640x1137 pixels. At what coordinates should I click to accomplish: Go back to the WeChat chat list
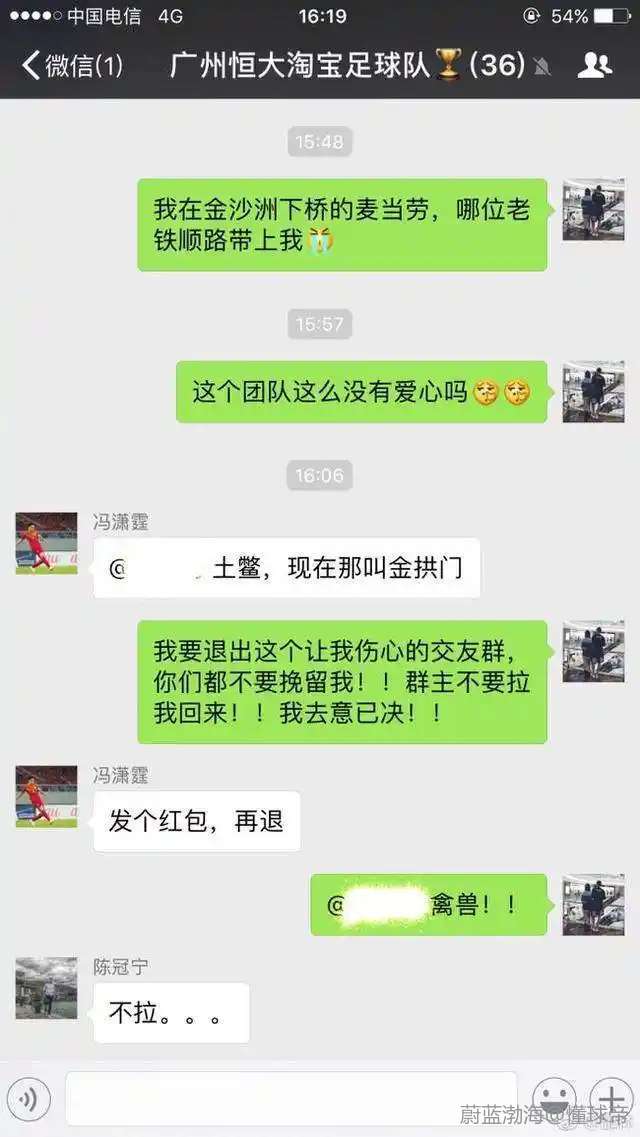pyautogui.click(x=70, y=66)
